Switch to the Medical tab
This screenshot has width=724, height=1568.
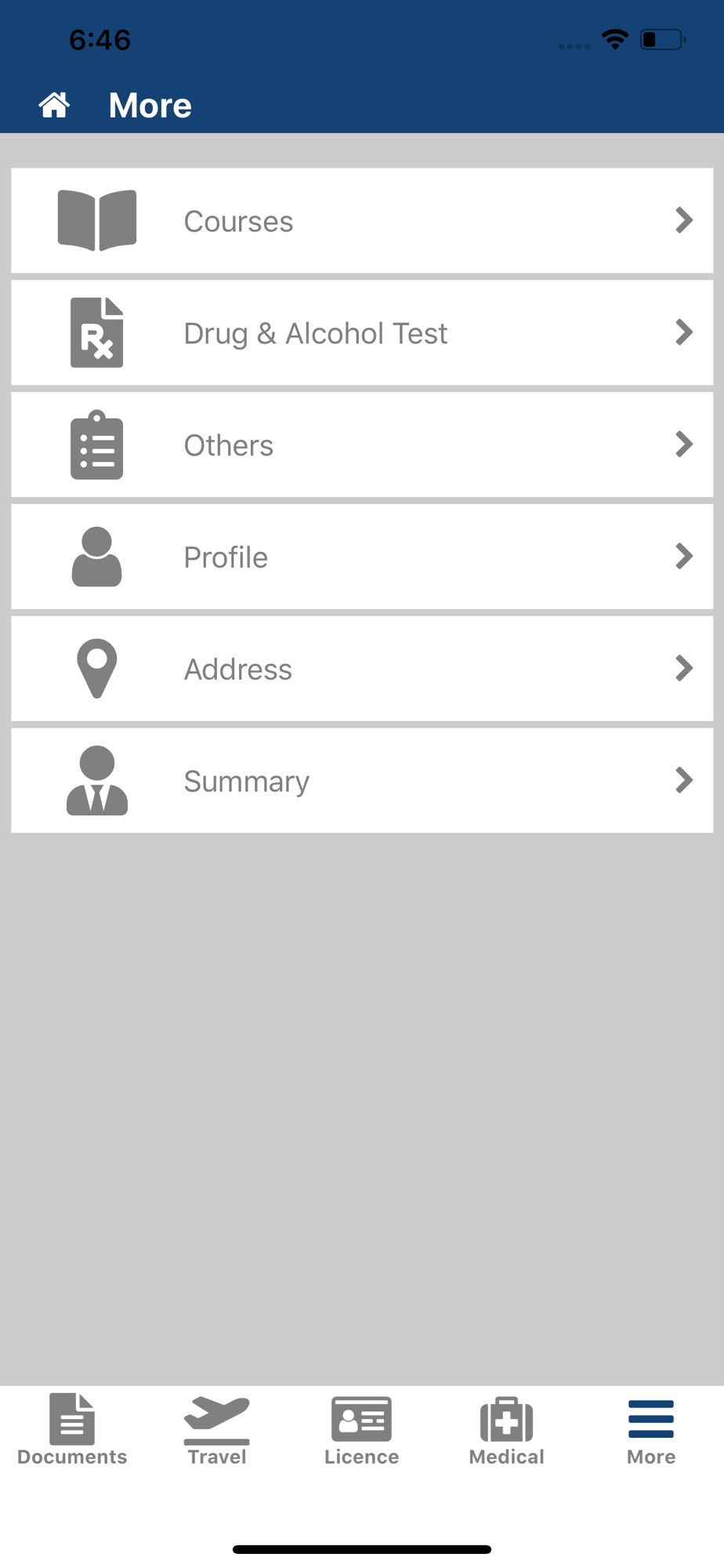pyautogui.click(x=507, y=1430)
